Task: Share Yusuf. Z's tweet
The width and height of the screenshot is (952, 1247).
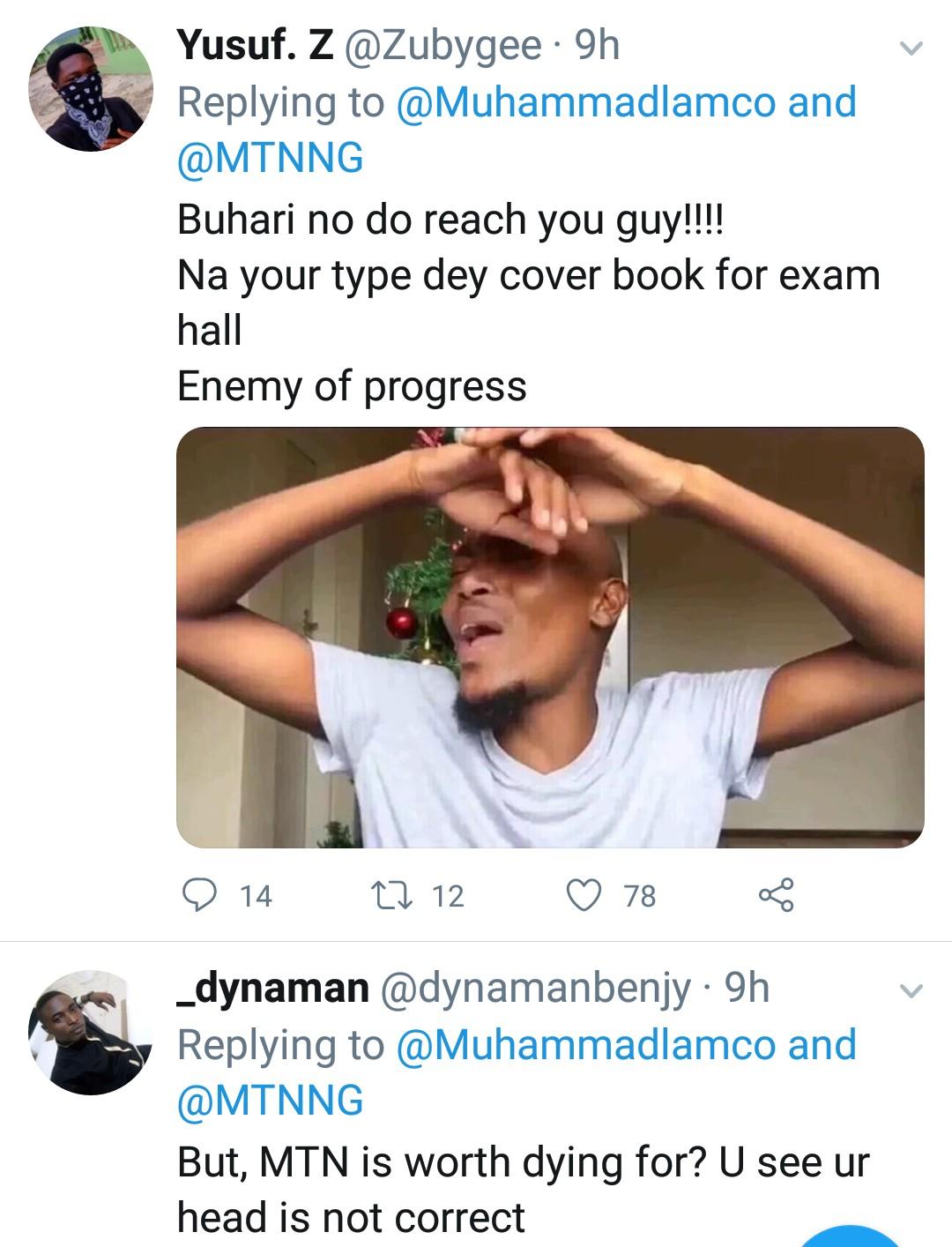Action: 776,895
